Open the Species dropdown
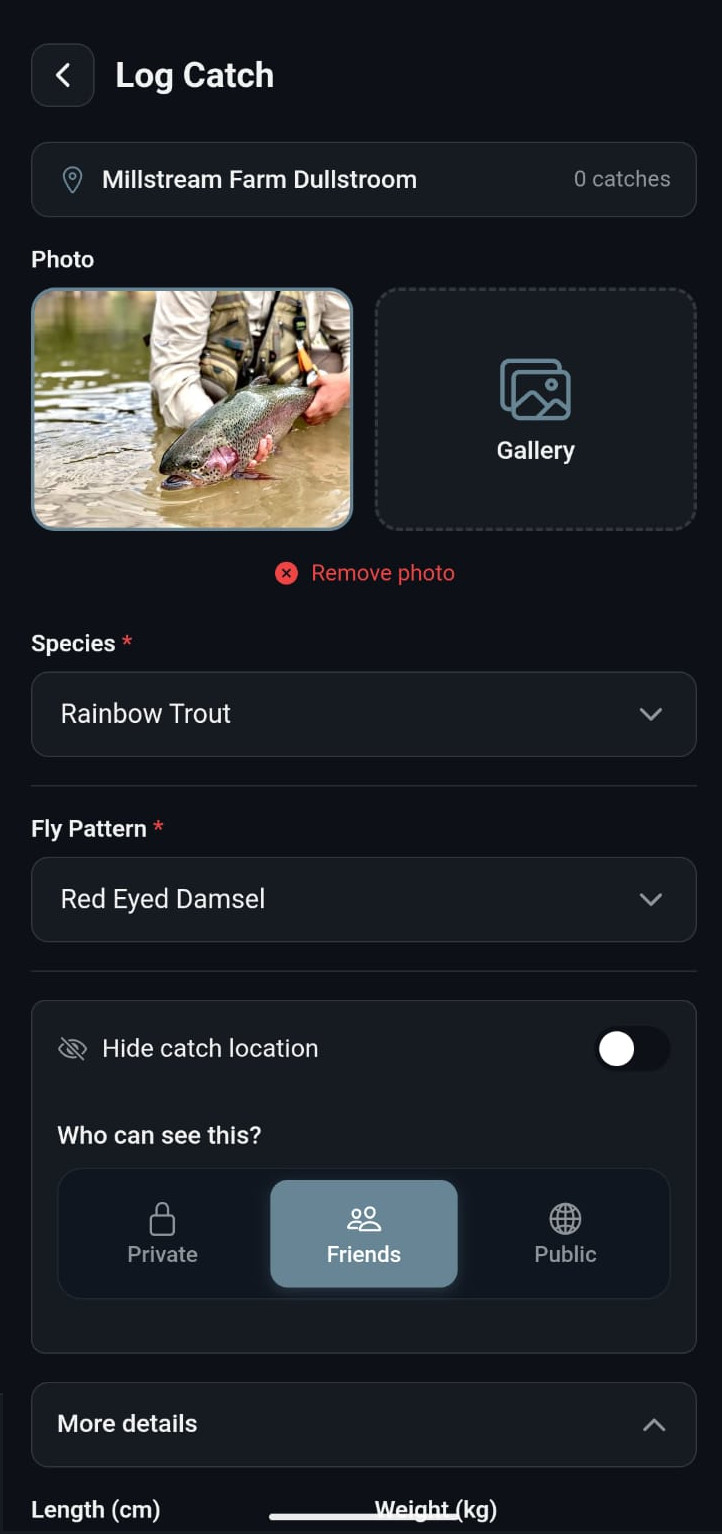The image size is (722, 1534). click(x=363, y=714)
